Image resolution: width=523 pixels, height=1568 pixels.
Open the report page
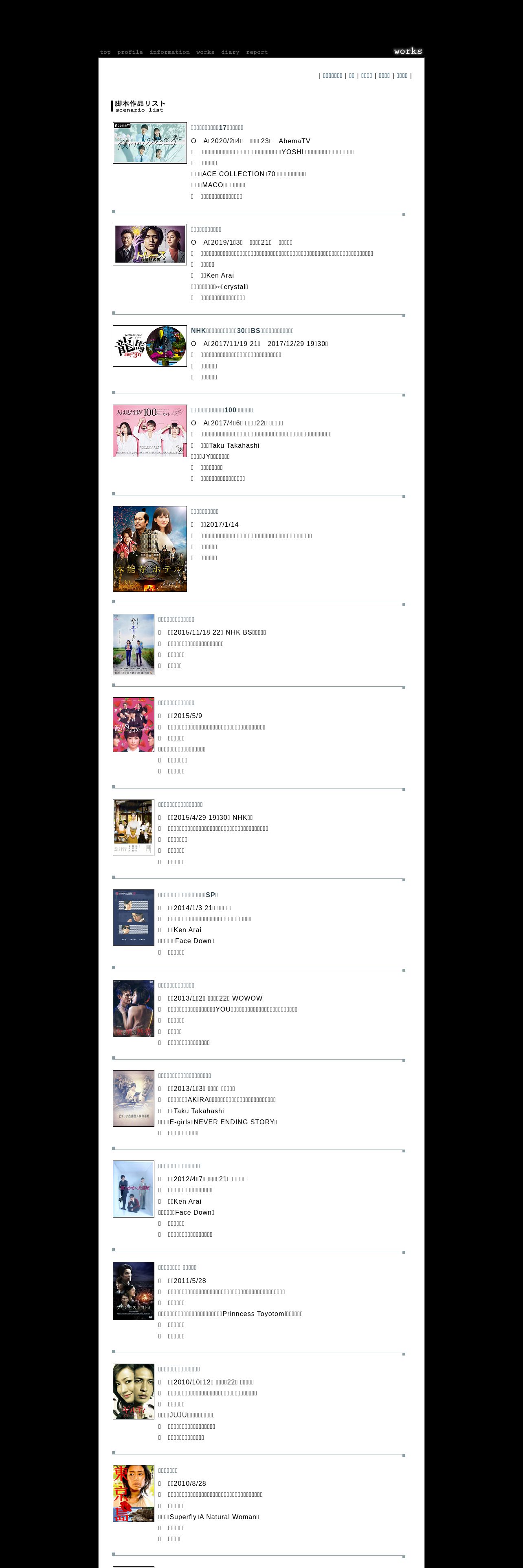pyautogui.click(x=257, y=53)
